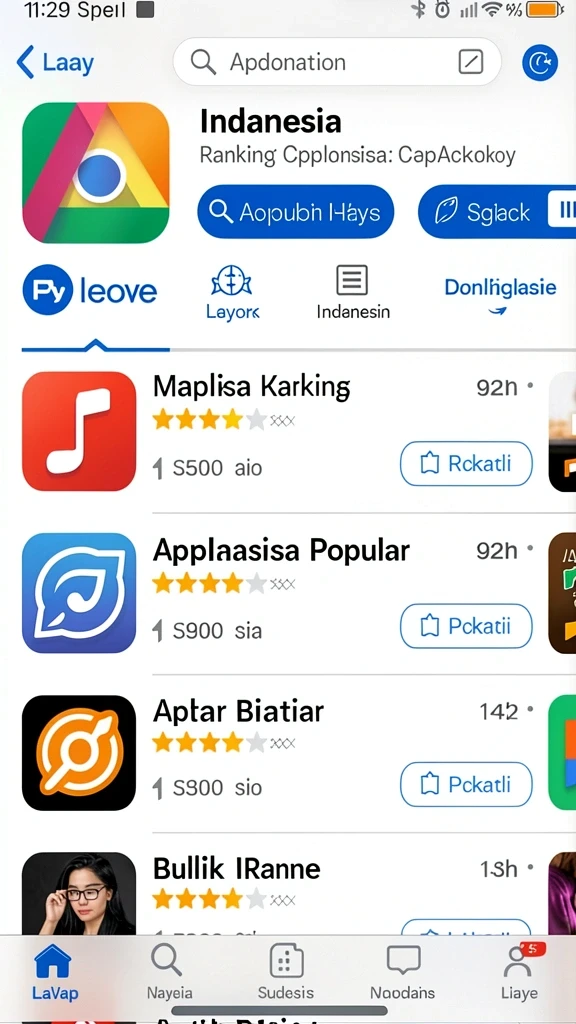Tap the Pckatii button for Applaasisa Popular

click(x=466, y=626)
